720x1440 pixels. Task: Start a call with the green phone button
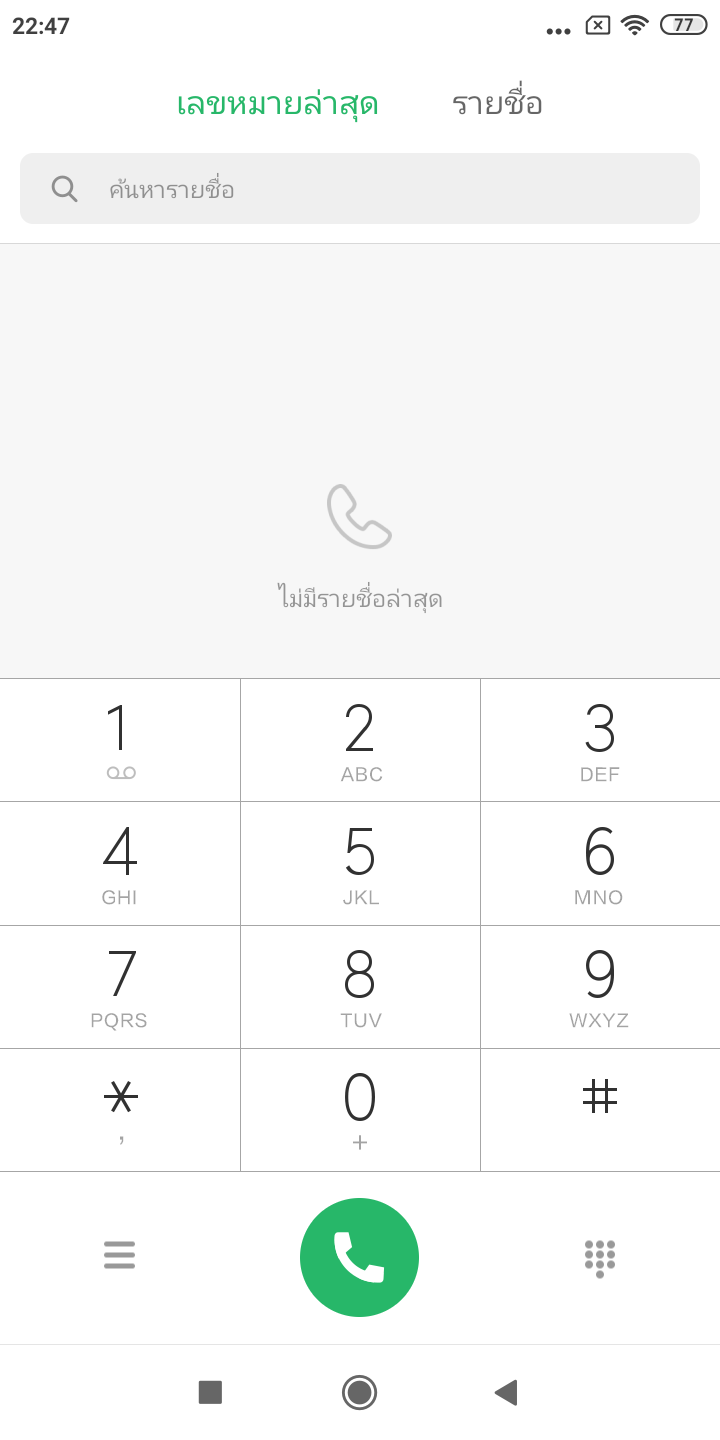[x=359, y=1257]
